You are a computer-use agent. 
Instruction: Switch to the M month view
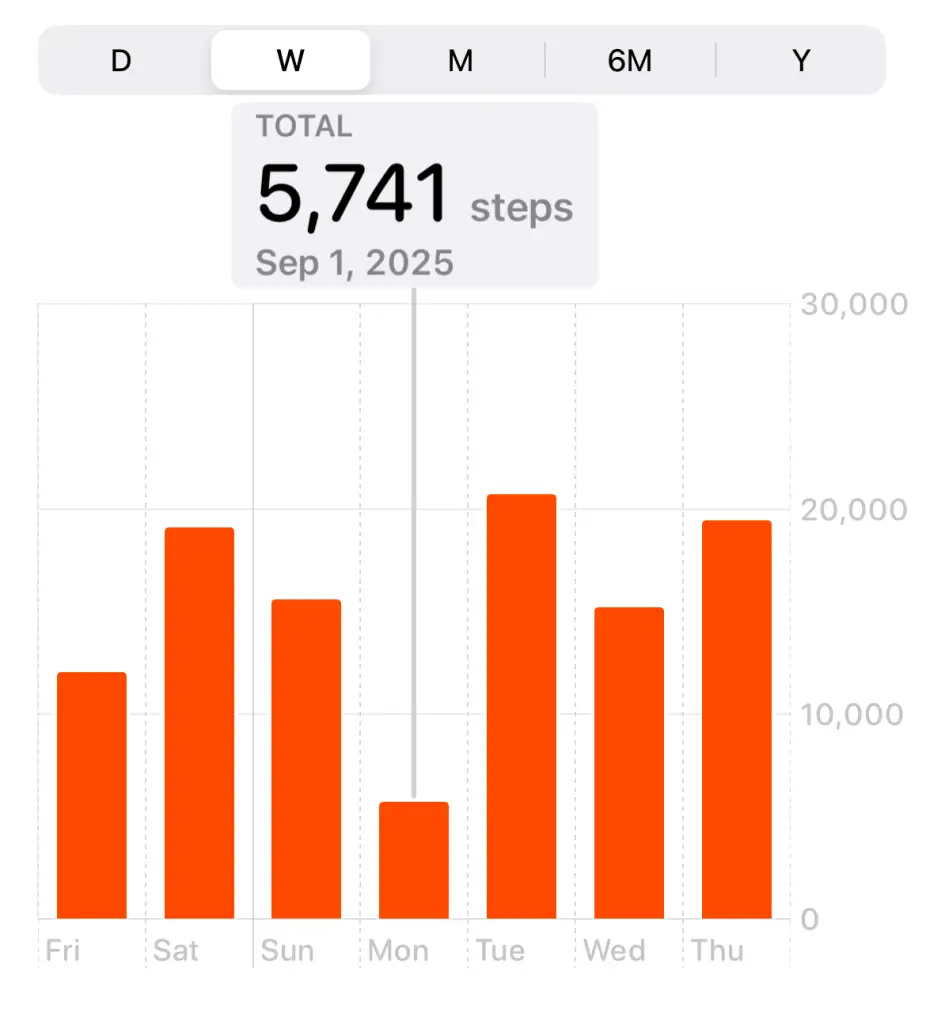click(x=460, y=61)
